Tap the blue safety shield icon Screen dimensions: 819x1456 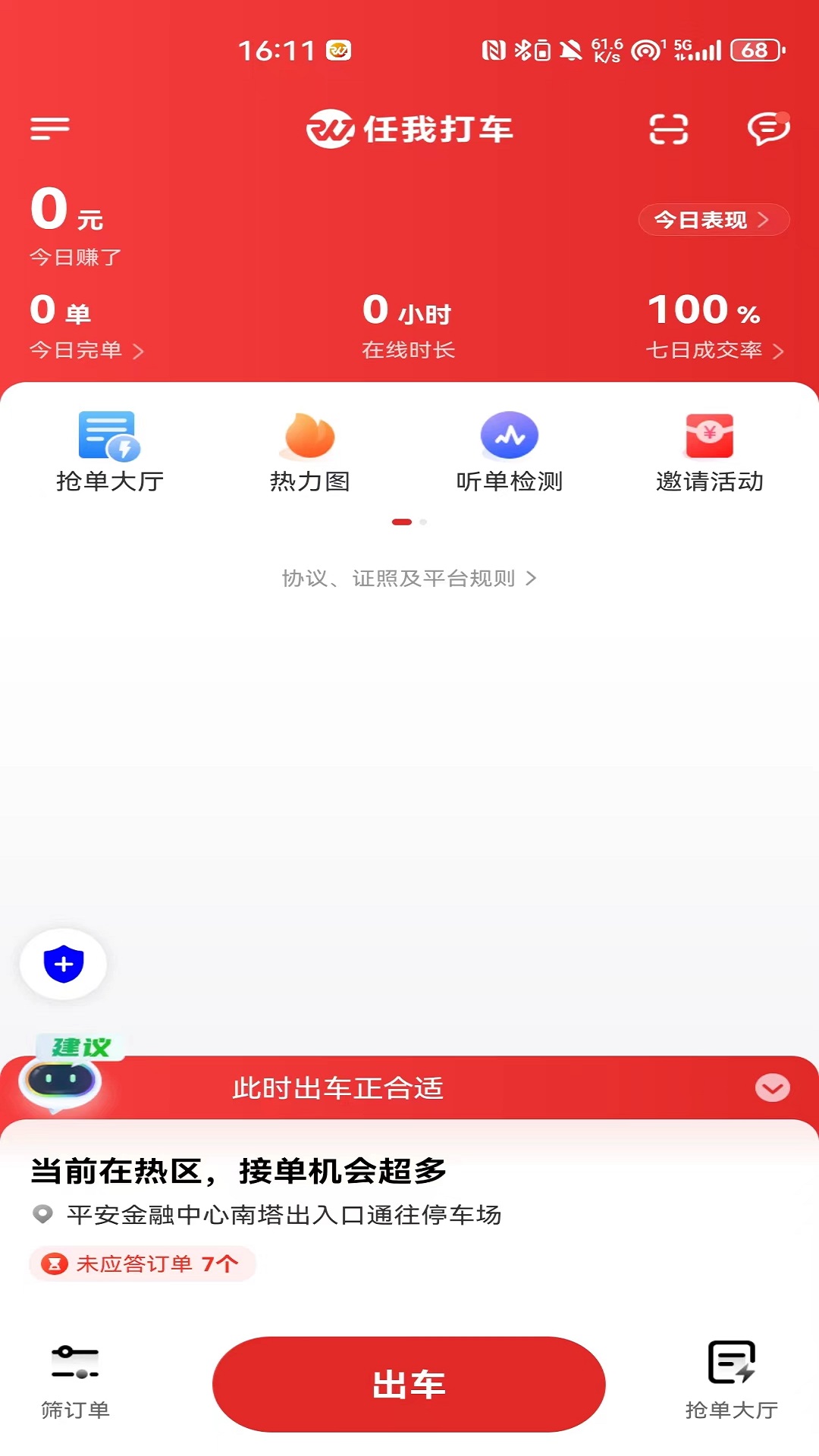[x=64, y=962]
